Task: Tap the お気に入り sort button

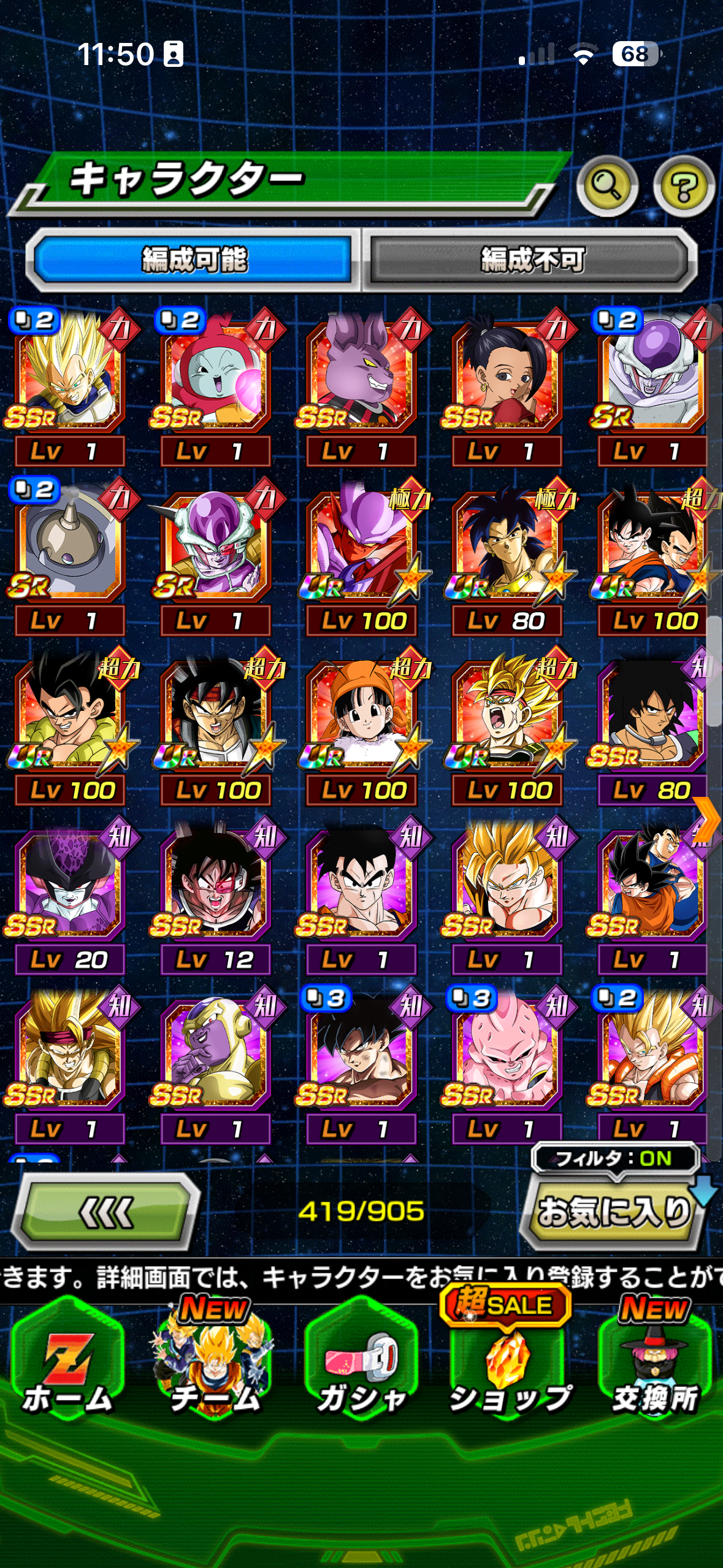Action: tap(613, 1212)
